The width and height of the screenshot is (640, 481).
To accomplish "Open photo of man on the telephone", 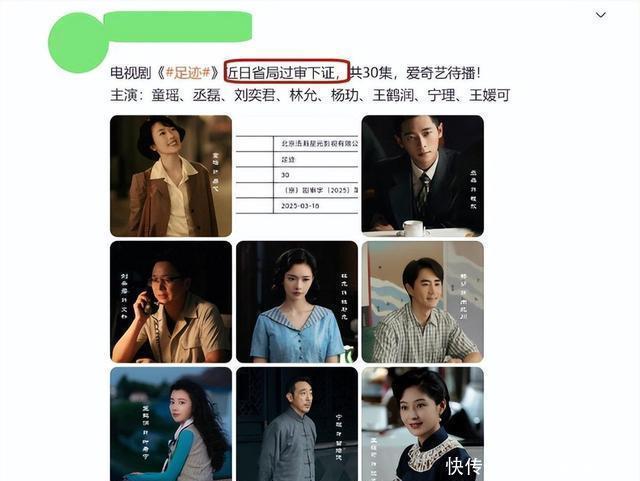I will (170, 301).
